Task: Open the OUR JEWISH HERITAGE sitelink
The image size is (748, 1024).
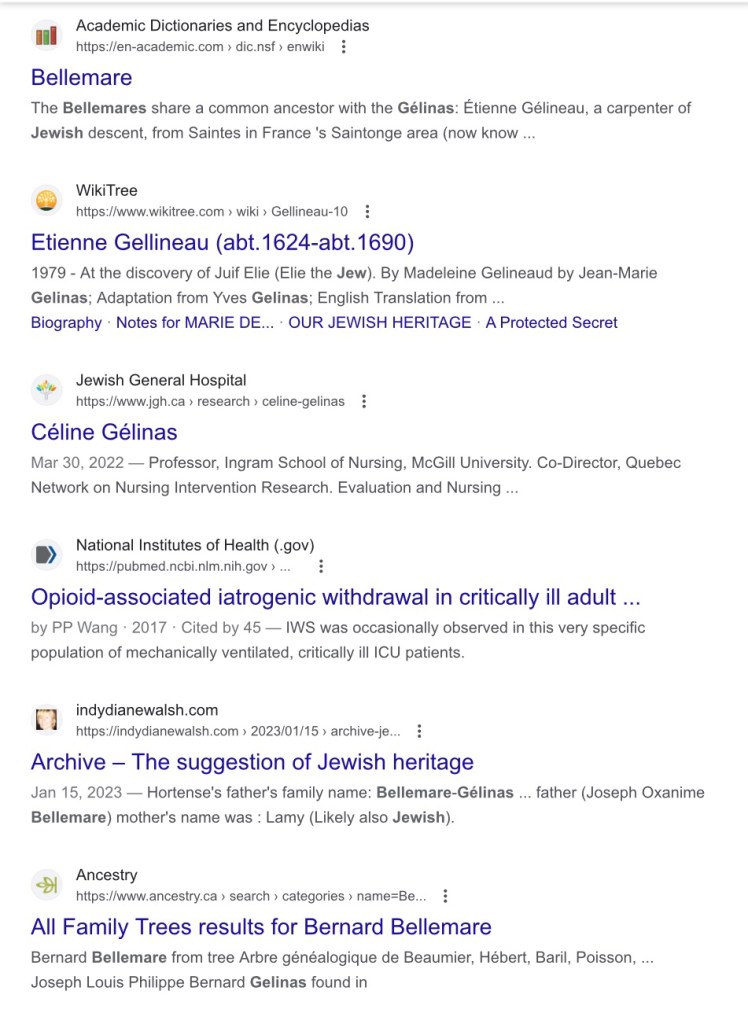Action: [x=379, y=322]
